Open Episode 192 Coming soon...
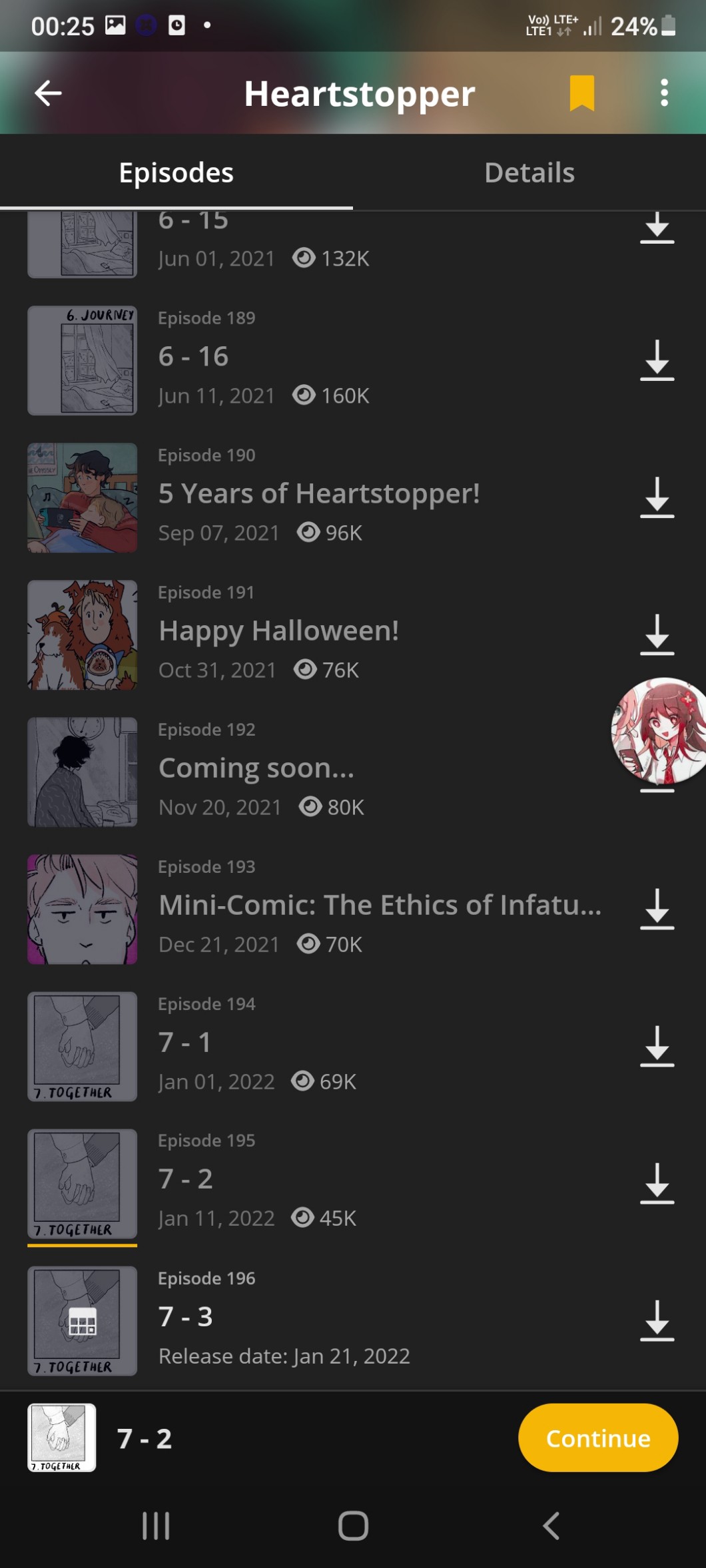Image resolution: width=706 pixels, height=1568 pixels. point(320,769)
